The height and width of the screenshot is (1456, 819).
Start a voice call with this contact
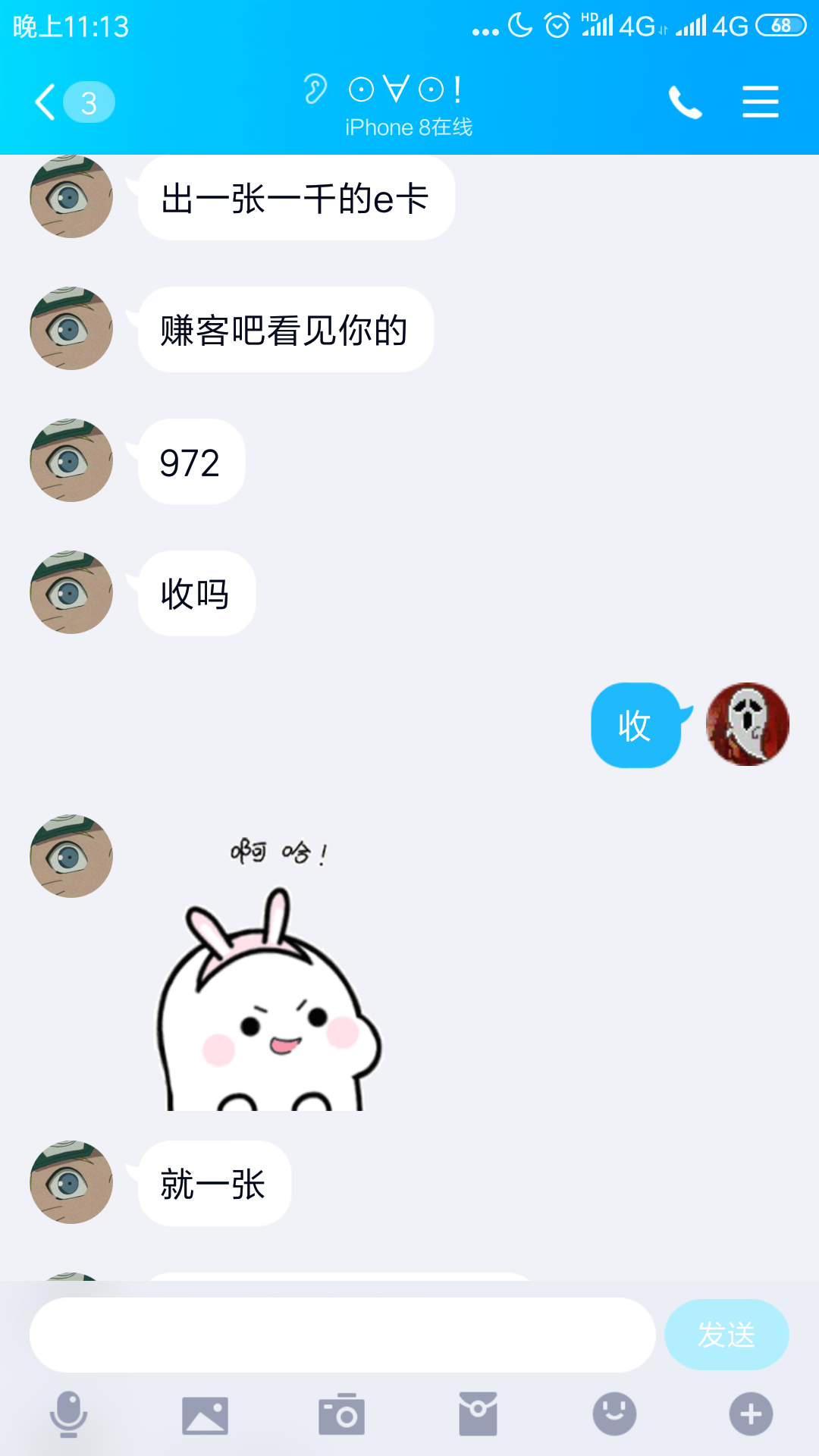pyautogui.click(x=685, y=102)
